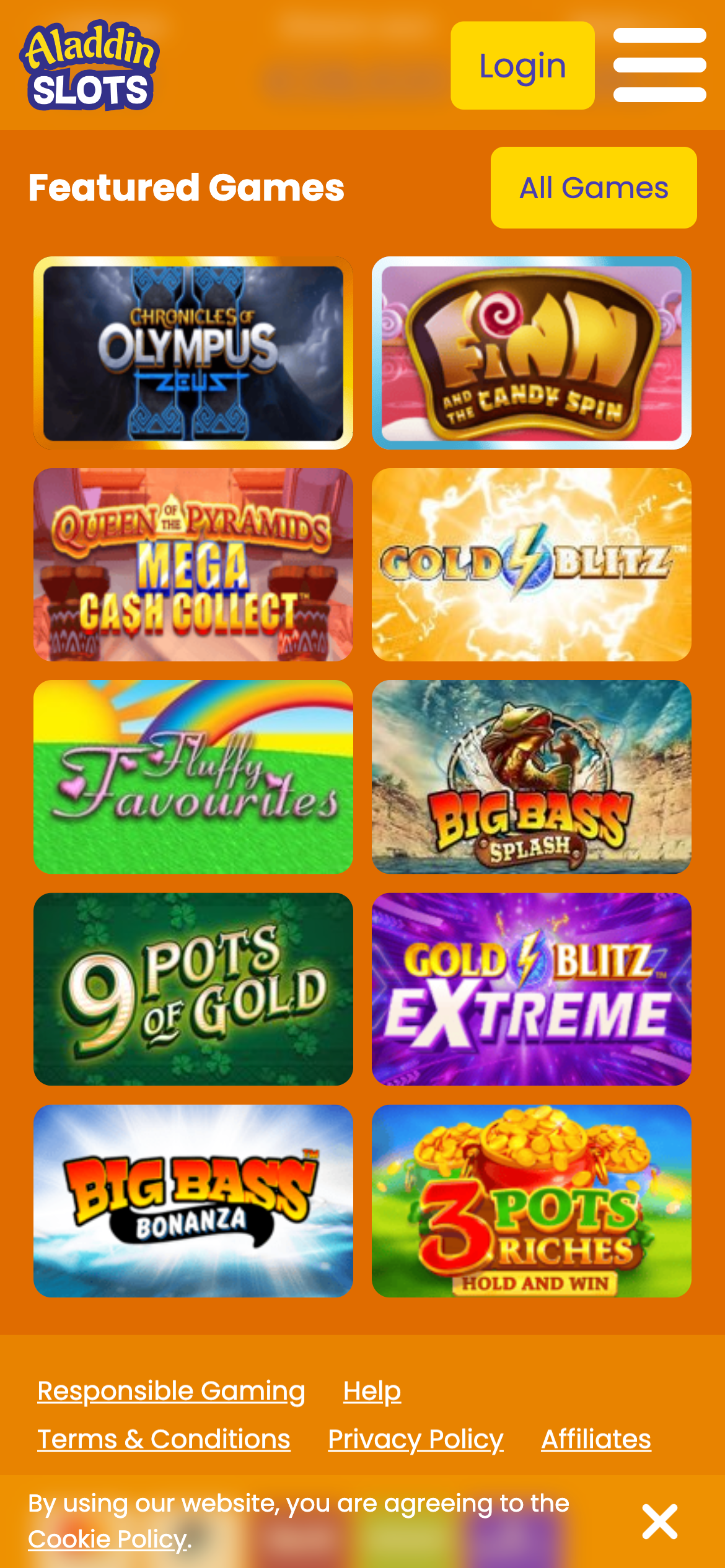The width and height of the screenshot is (725, 1568).
Task: Visit the Responsible Gaming page
Action: [x=171, y=1391]
